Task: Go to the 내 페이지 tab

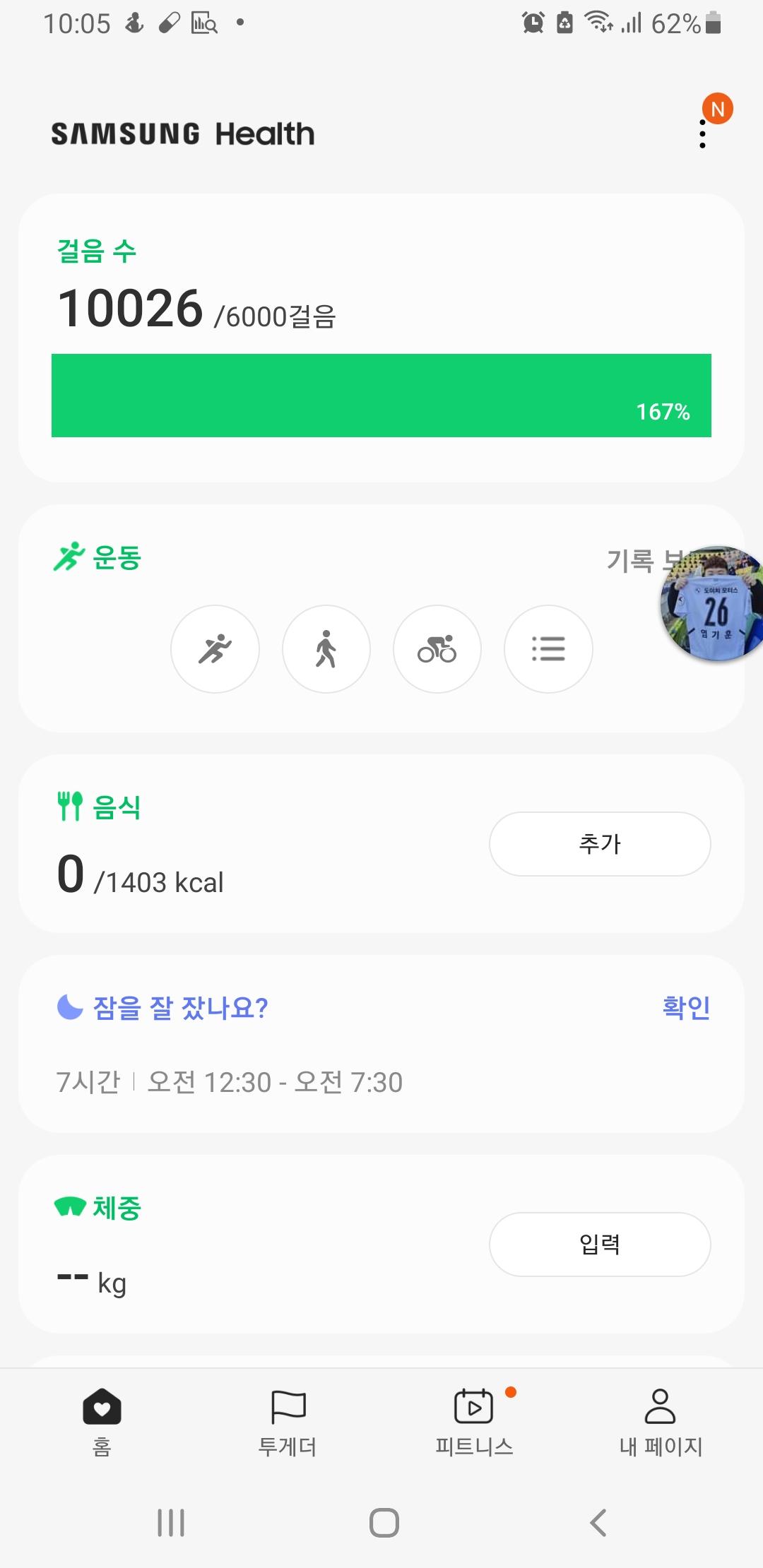Action: [x=661, y=1421]
